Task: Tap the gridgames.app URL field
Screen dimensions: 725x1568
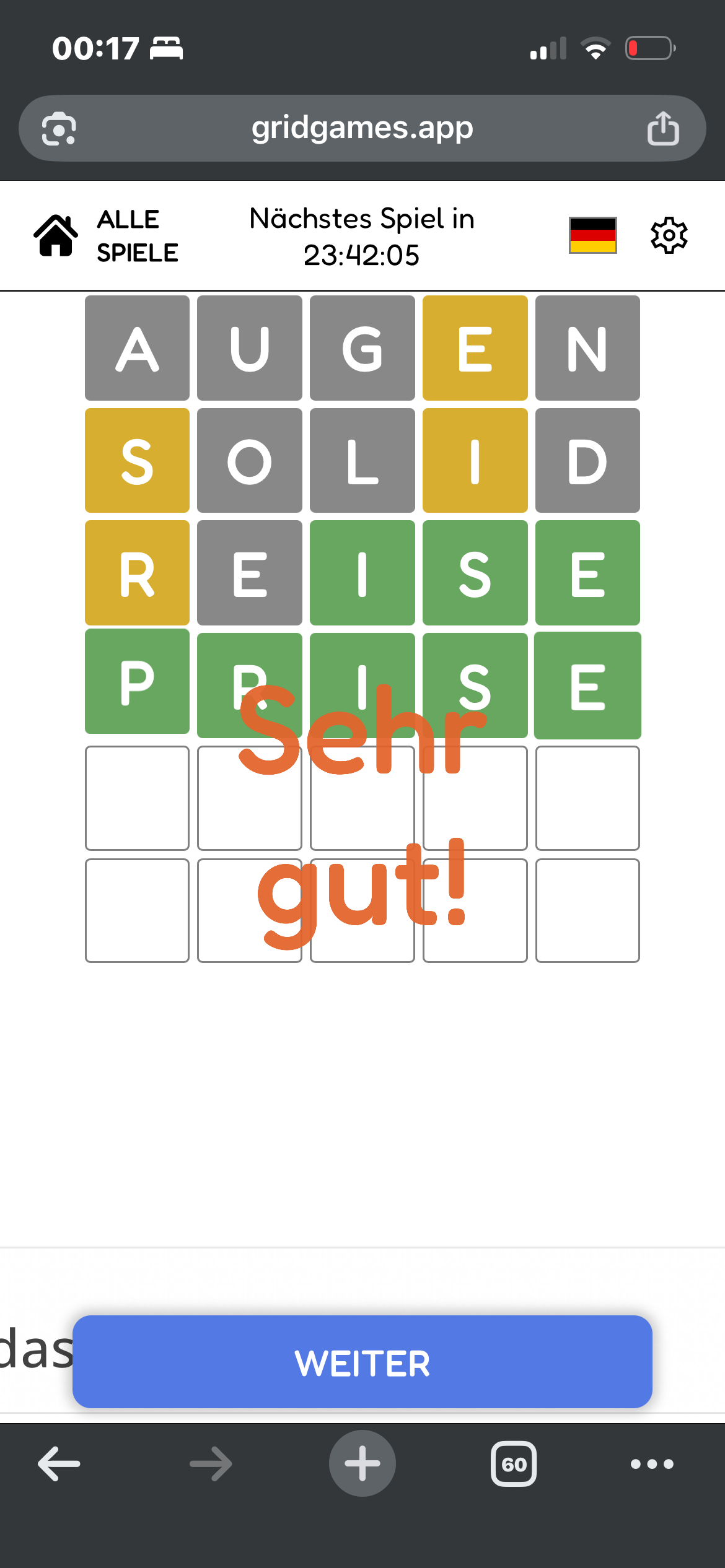Action: pos(362,128)
